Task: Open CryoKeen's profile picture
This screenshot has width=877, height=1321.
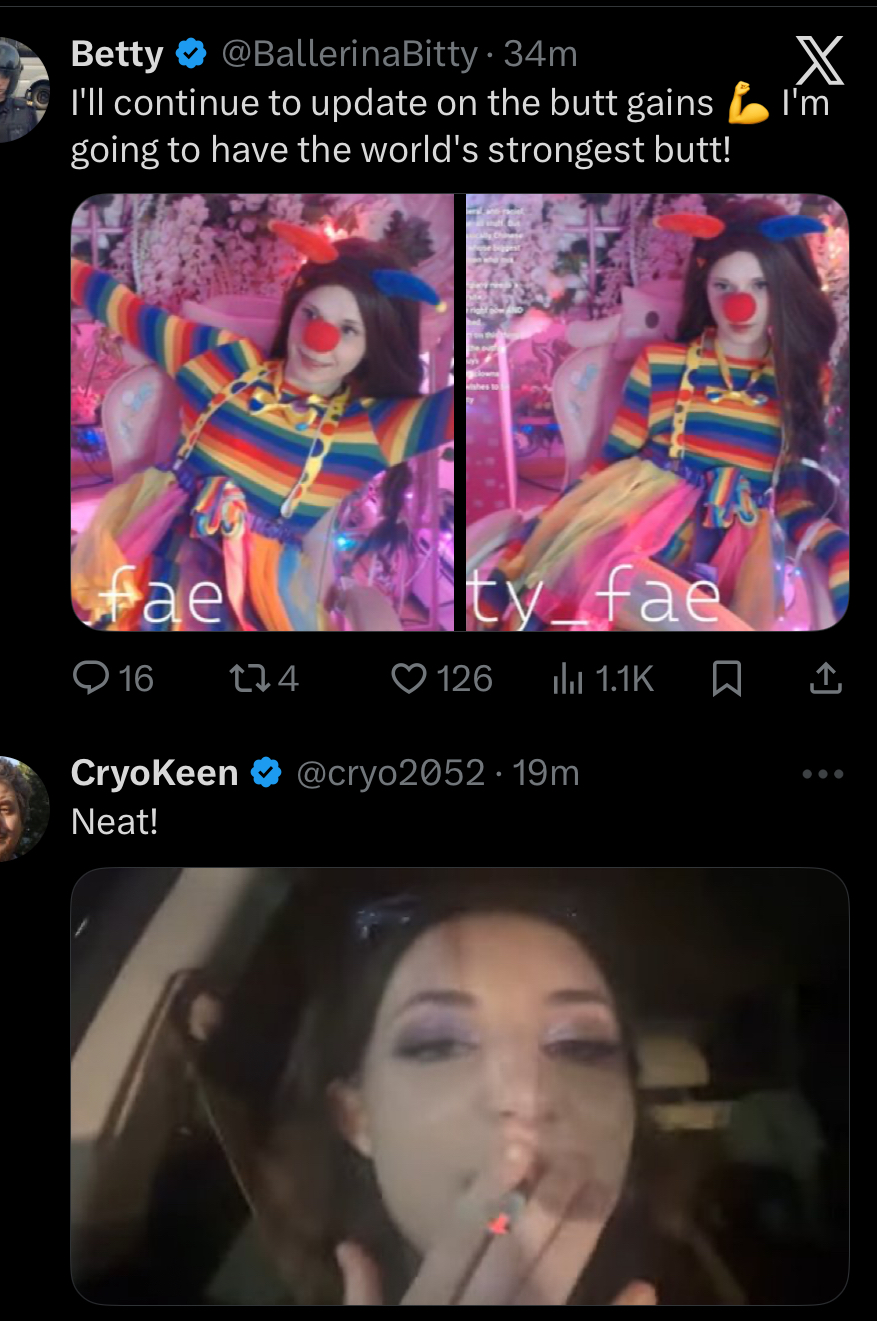Action: click(22, 808)
